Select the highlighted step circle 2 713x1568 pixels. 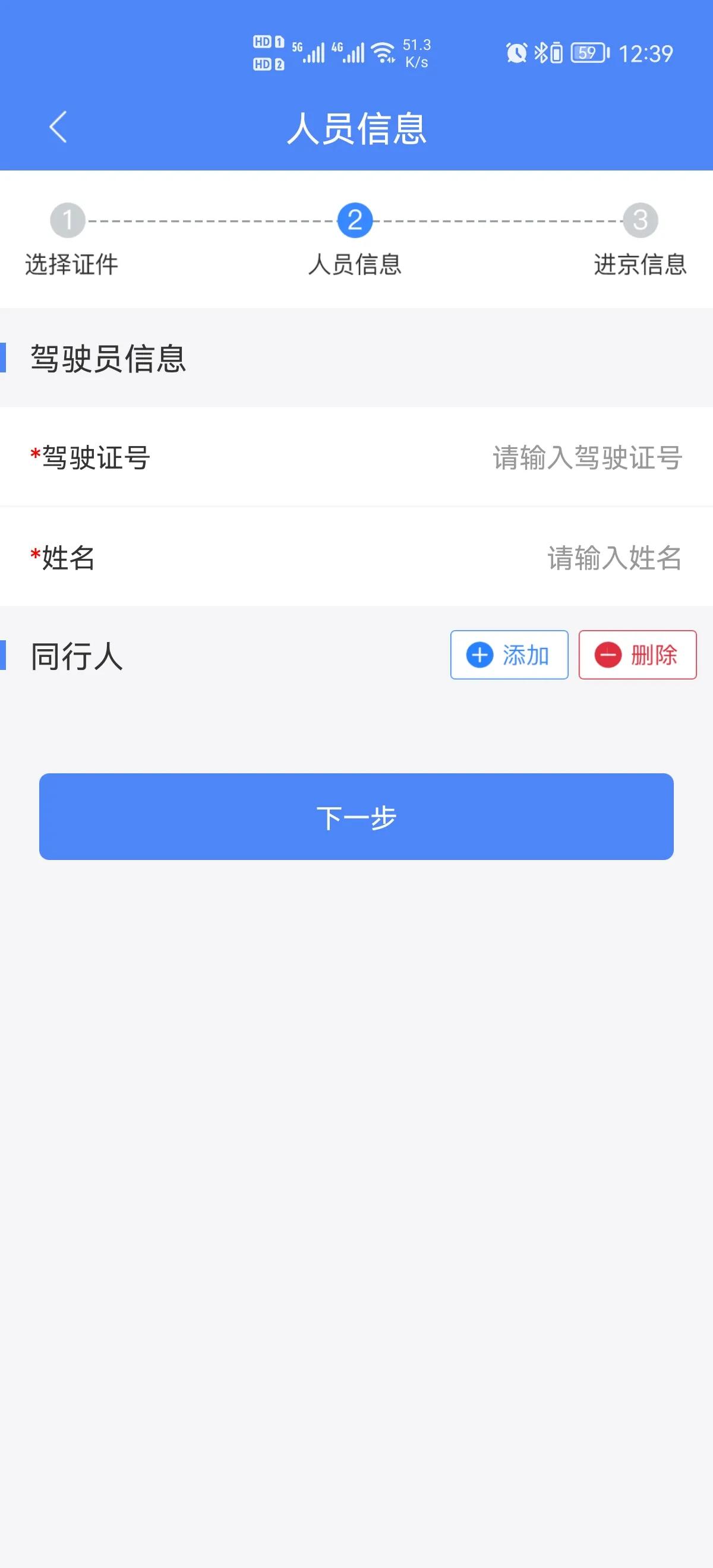[356, 221]
